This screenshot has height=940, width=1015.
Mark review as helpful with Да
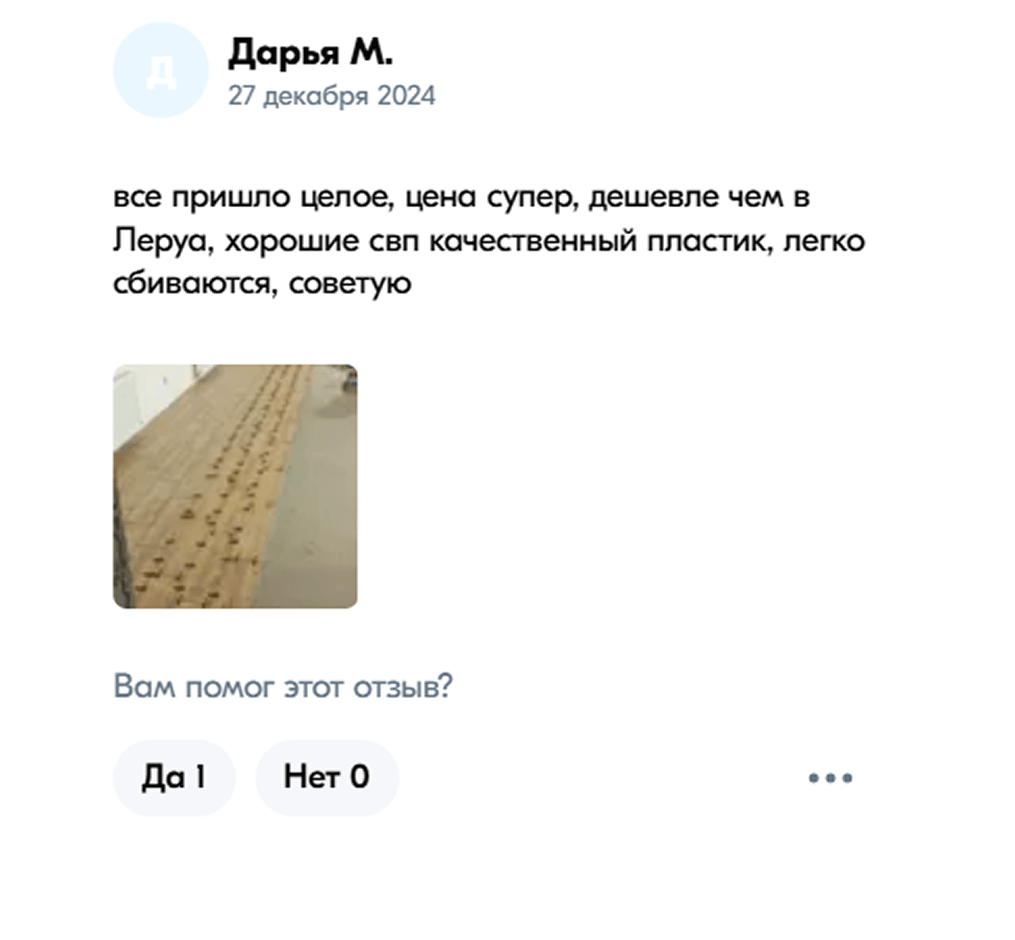pyautogui.click(x=174, y=777)
